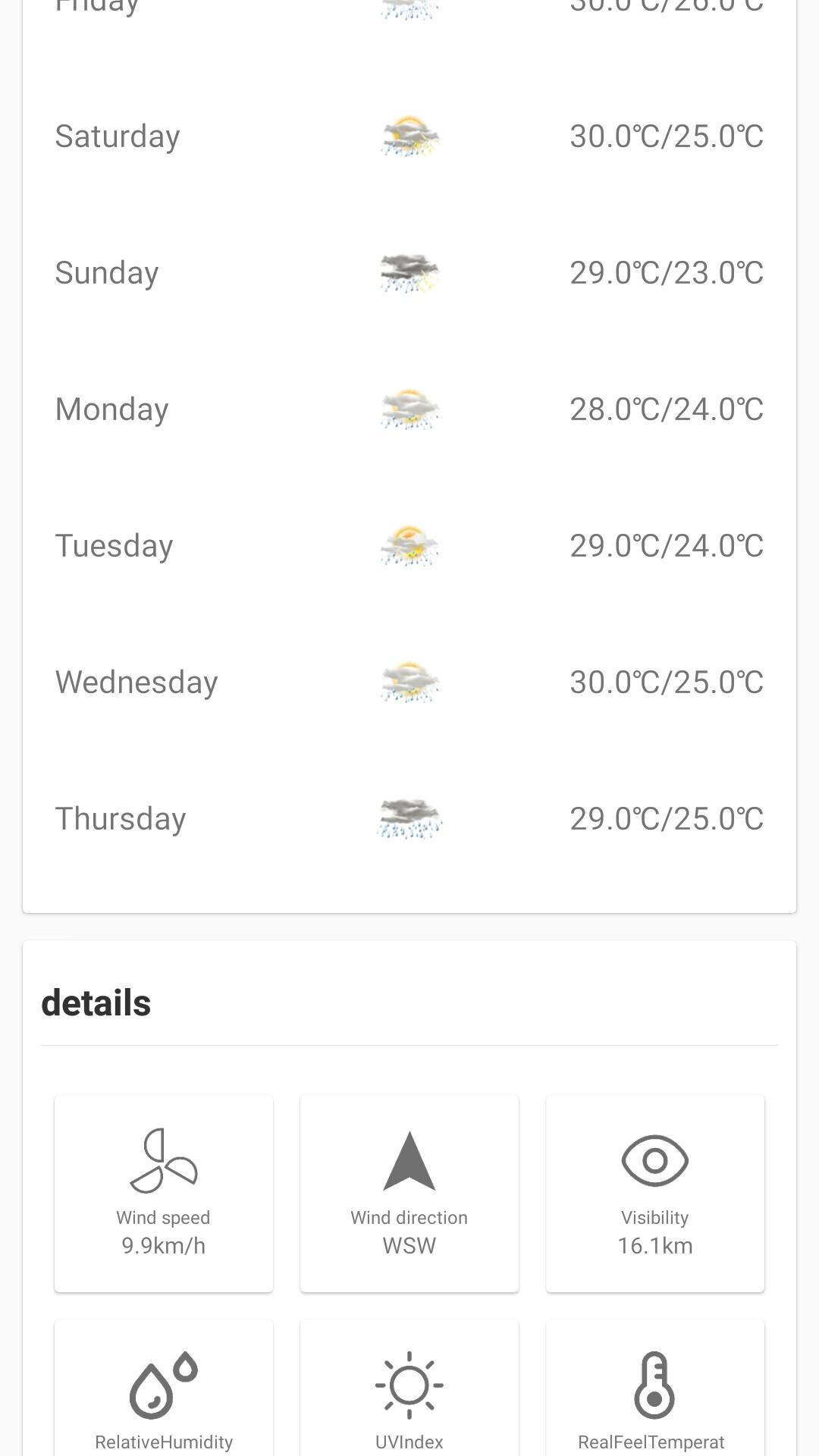819x1456 pixels.
Task: Expand the Wednesday forecast row
Action: coord(409,681)
